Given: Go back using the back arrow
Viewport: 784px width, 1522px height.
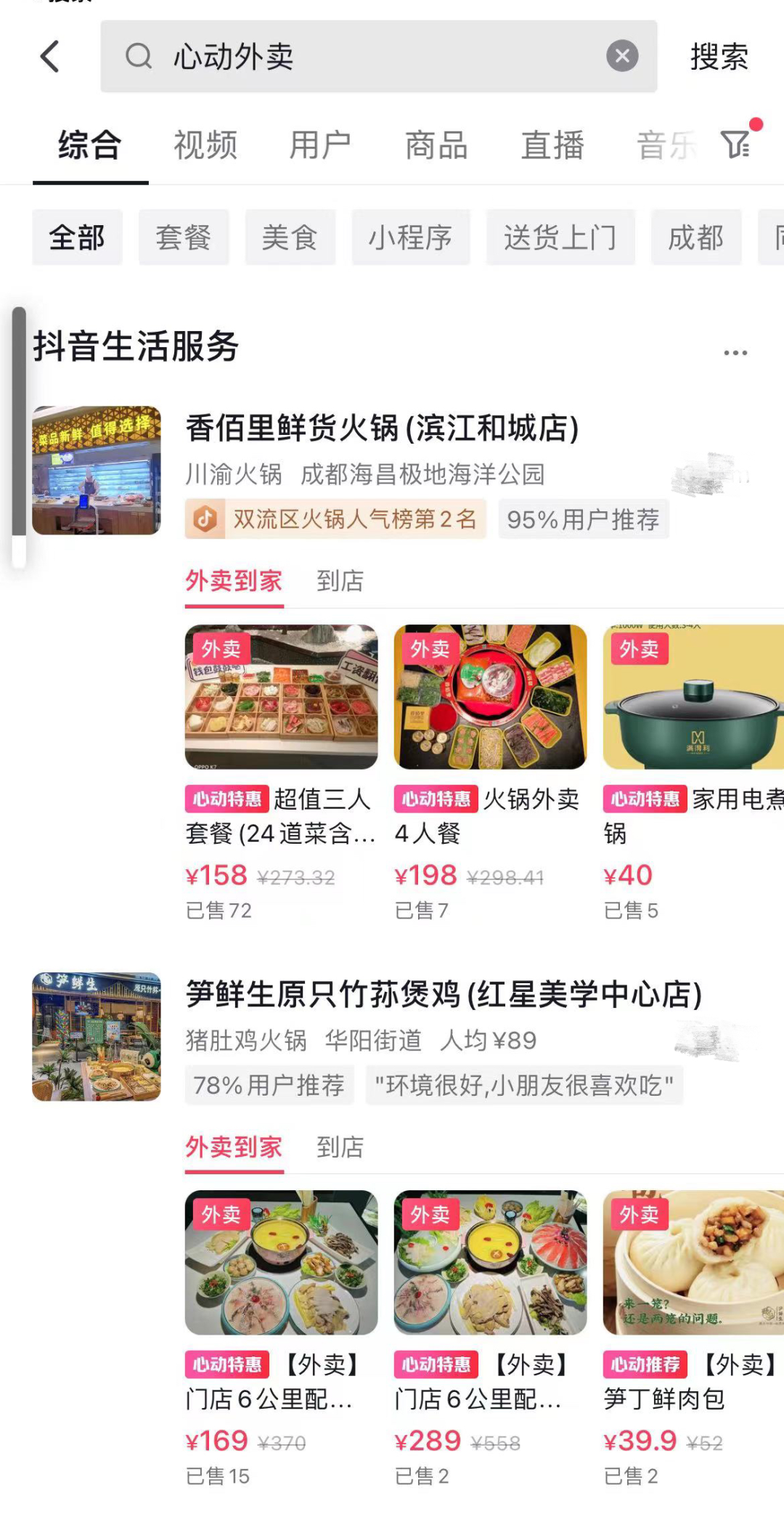Looking at the screenshot, I should pos(49,57).
